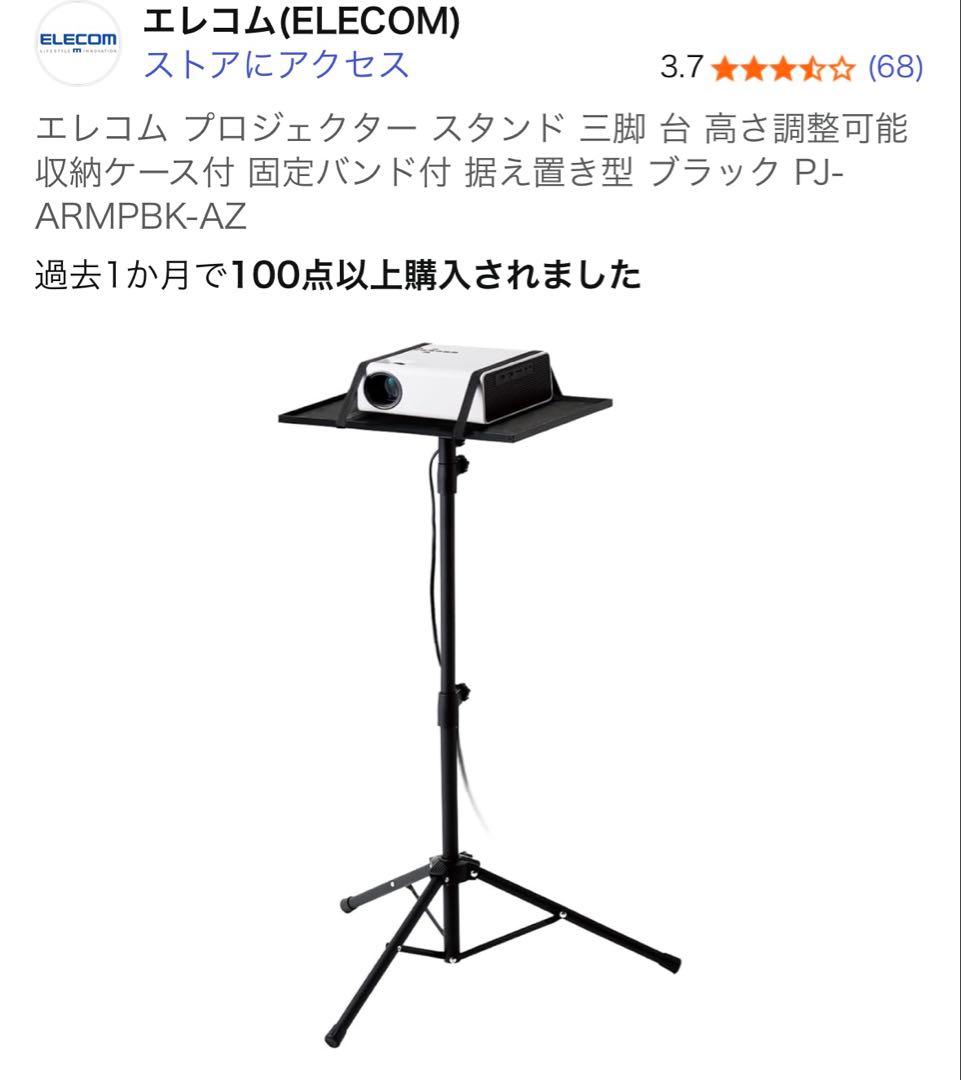Image resolution: width=961 pixels, height=1080 pixels.
Task: Open the ストアにアクセス store link
Action: tap(277, 65)
